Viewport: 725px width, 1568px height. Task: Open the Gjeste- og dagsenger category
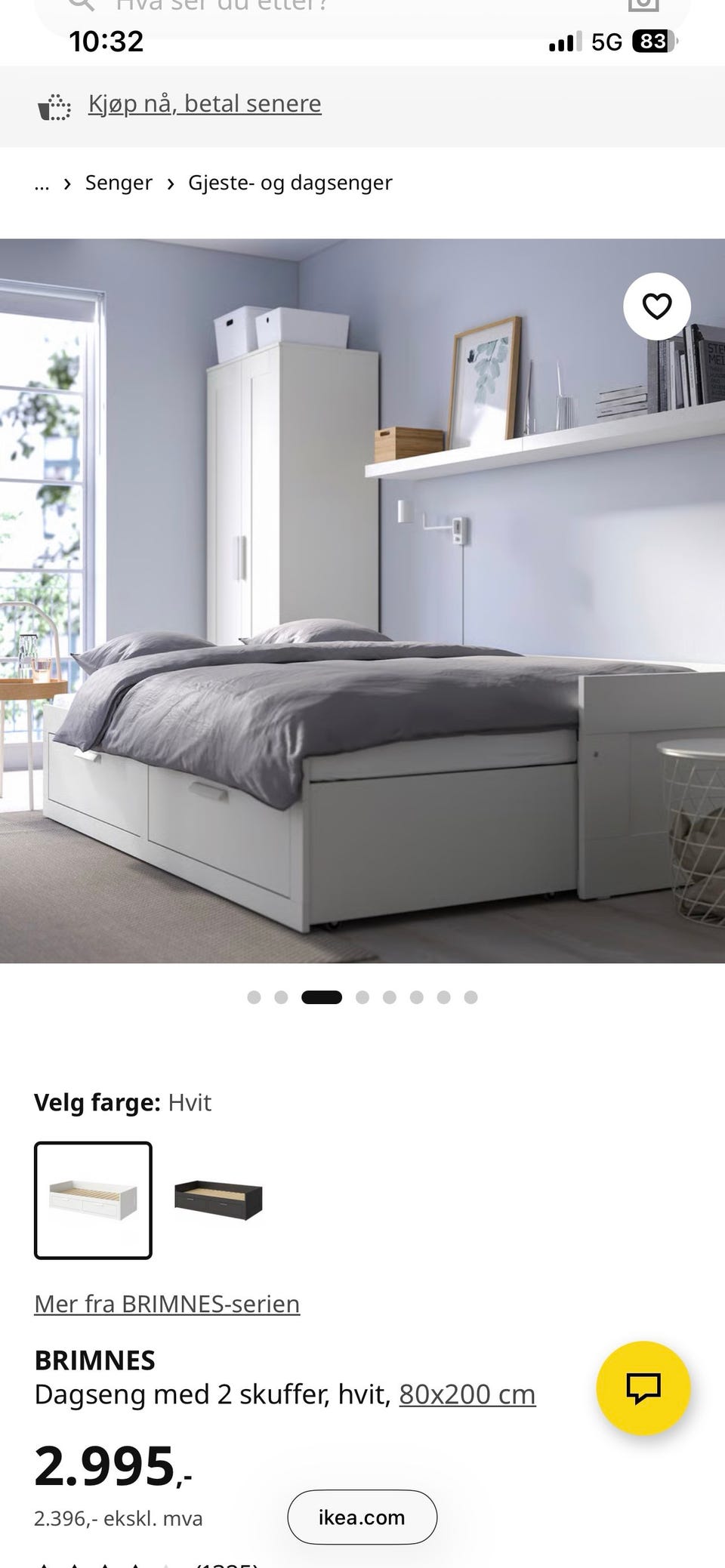tap(291, 183)
